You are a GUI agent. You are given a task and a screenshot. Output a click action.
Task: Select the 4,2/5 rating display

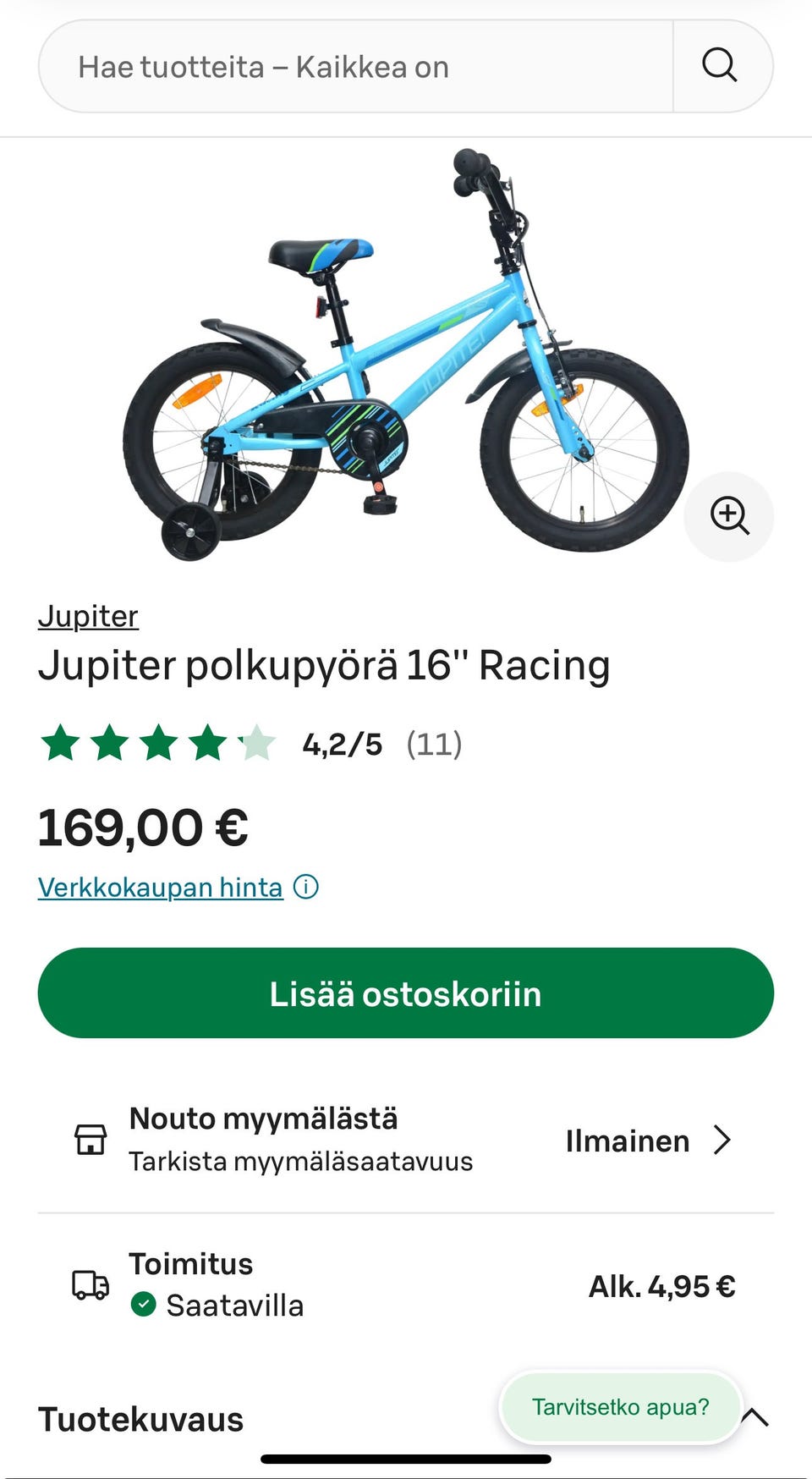[x=342, y=744]
